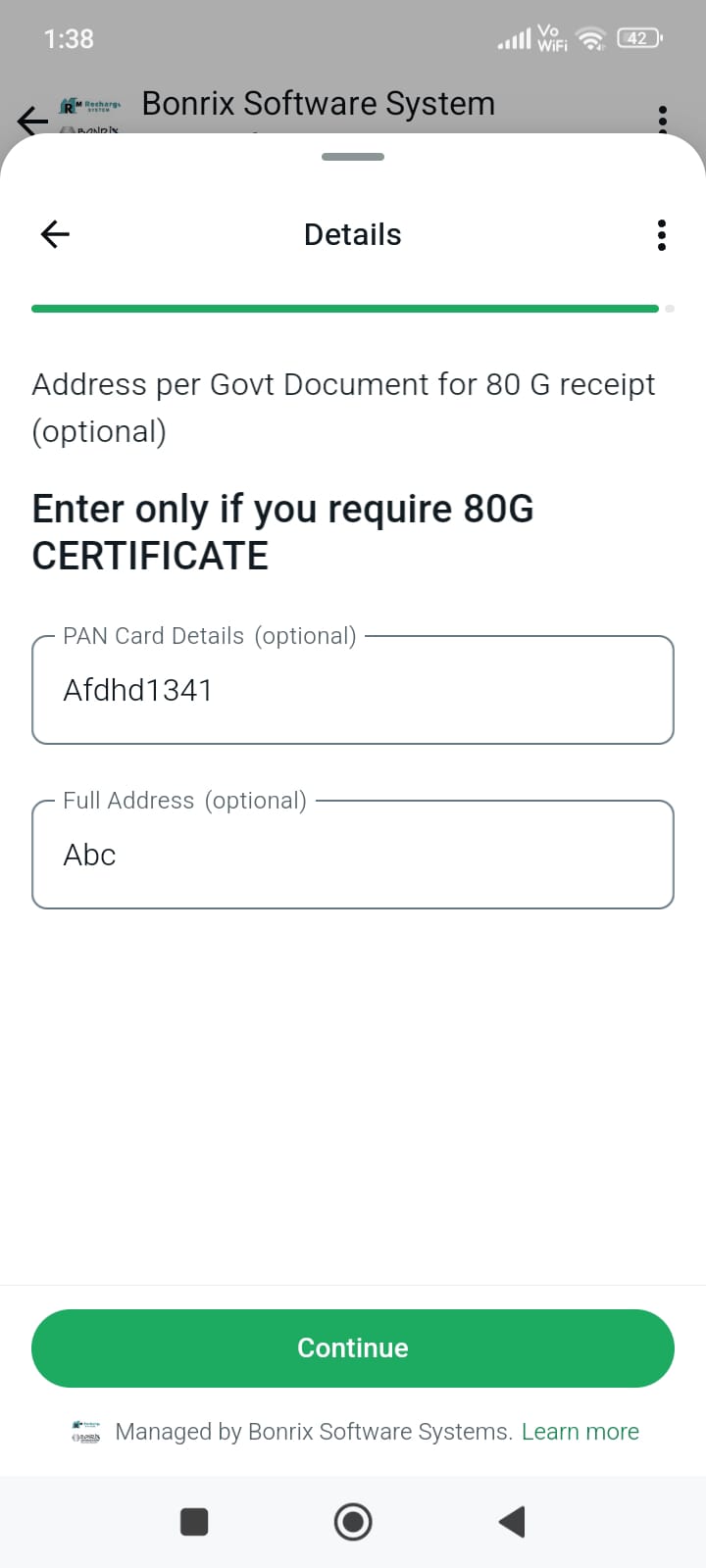Go back from the Details sheet

[x=55, y=234]
